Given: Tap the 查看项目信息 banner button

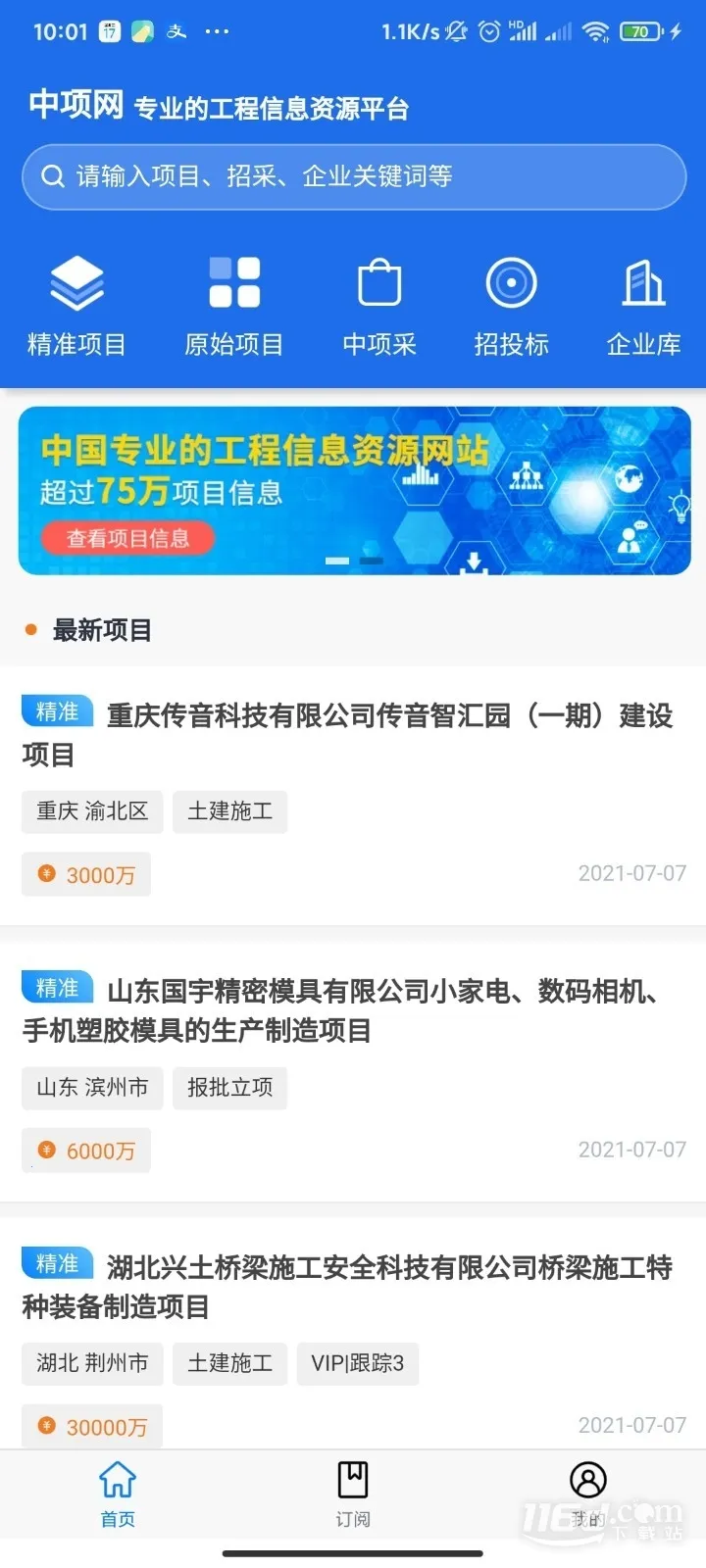Looking at the screenshot, I should [x=127, y=538].
